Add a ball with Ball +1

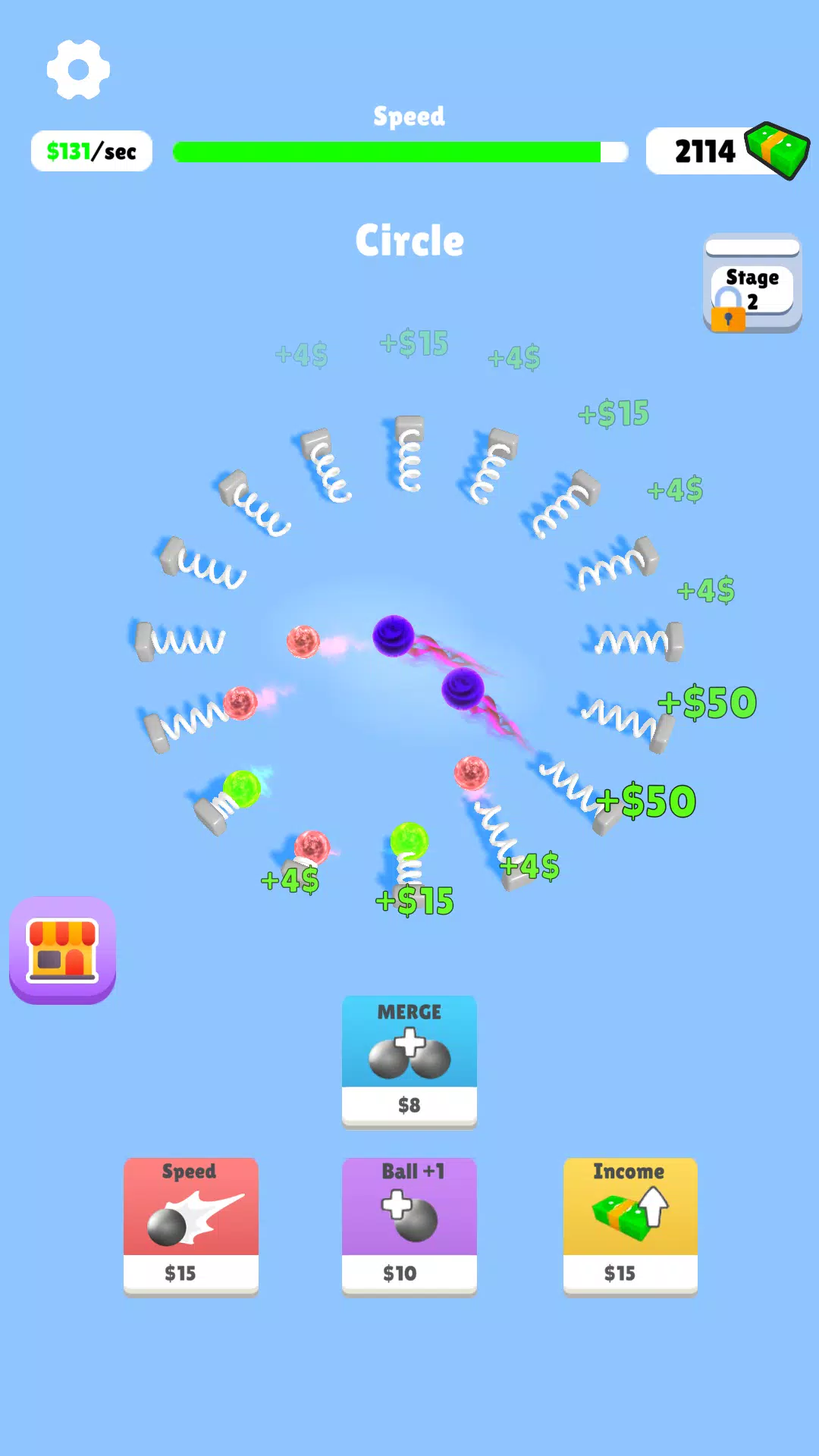pos(409,1225)
